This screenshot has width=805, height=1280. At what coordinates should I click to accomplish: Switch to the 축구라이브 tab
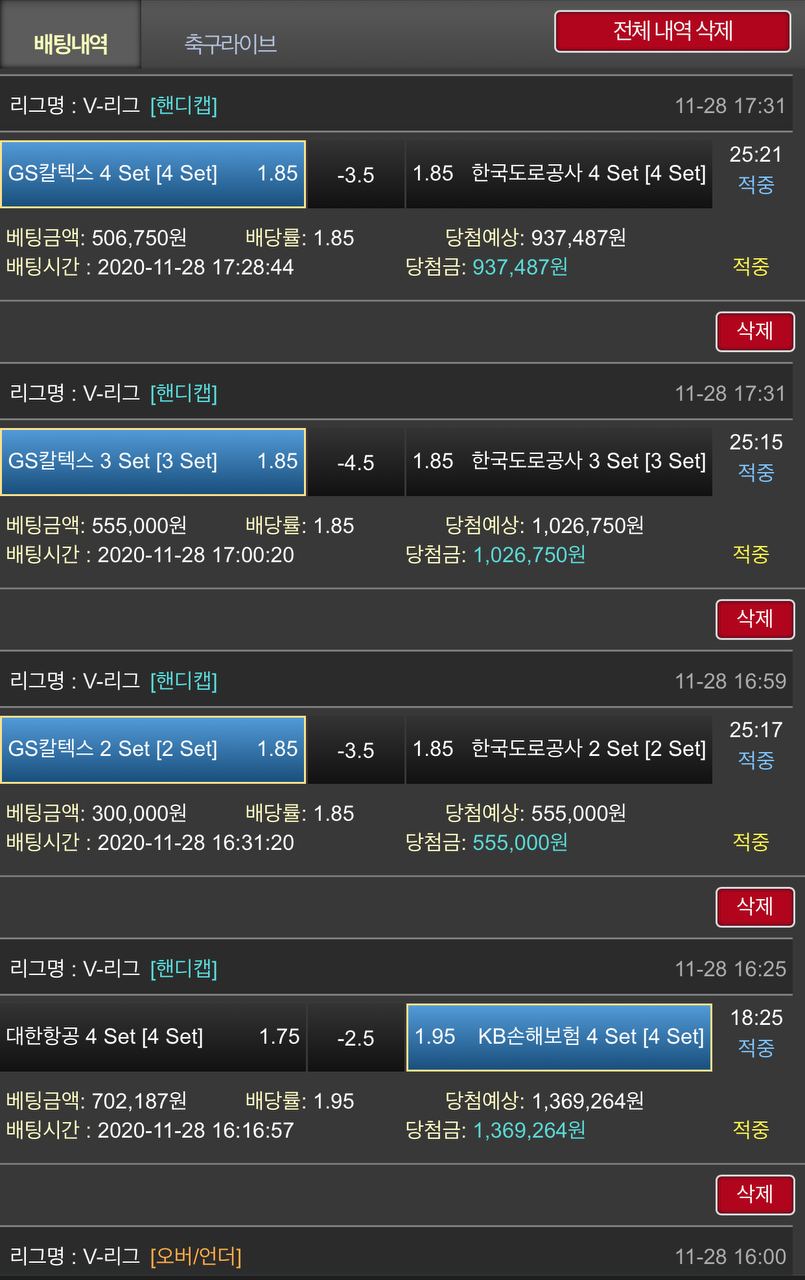(230, 43)
